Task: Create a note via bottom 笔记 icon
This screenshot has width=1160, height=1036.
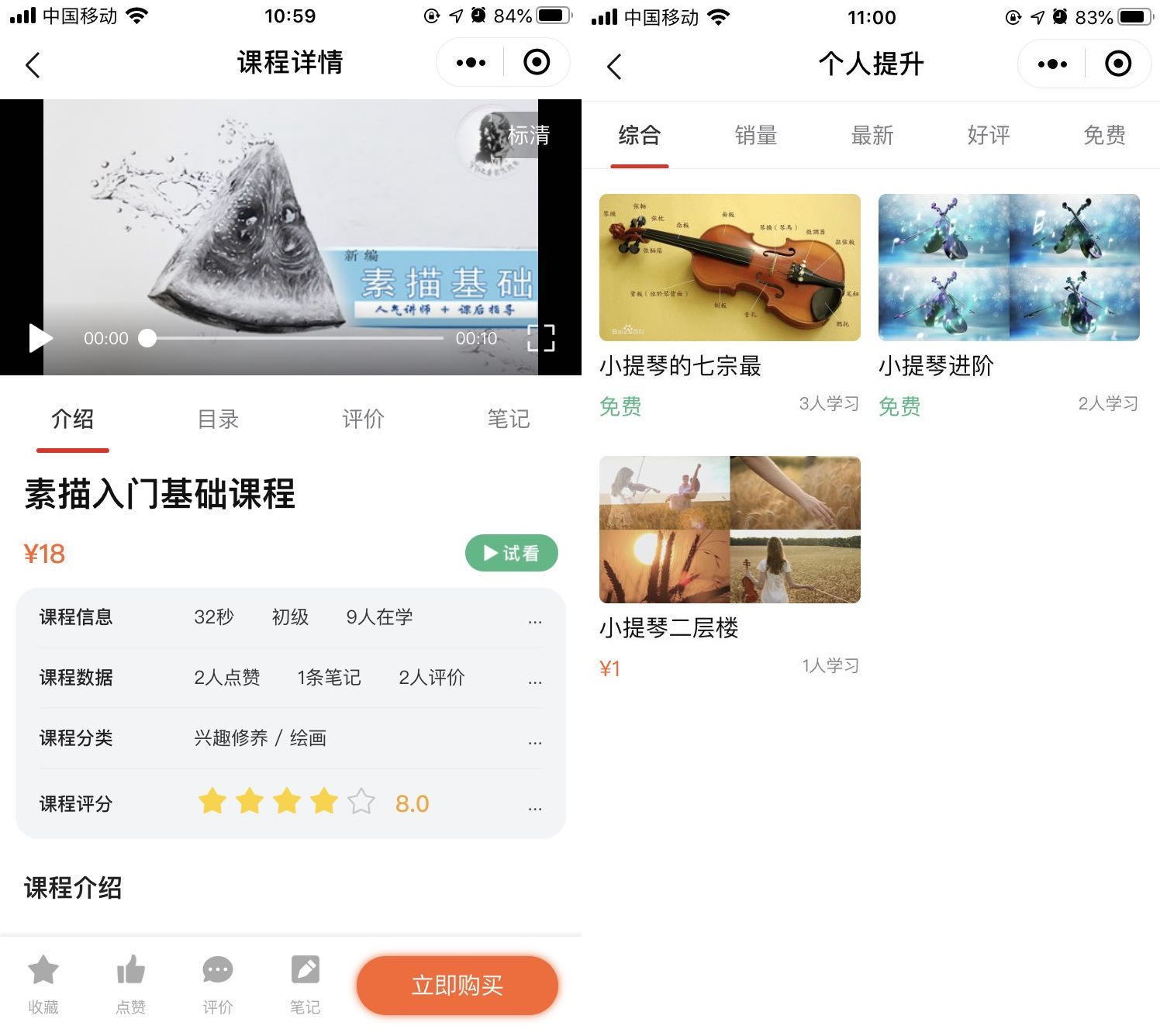Action: (x=305, y=983)
